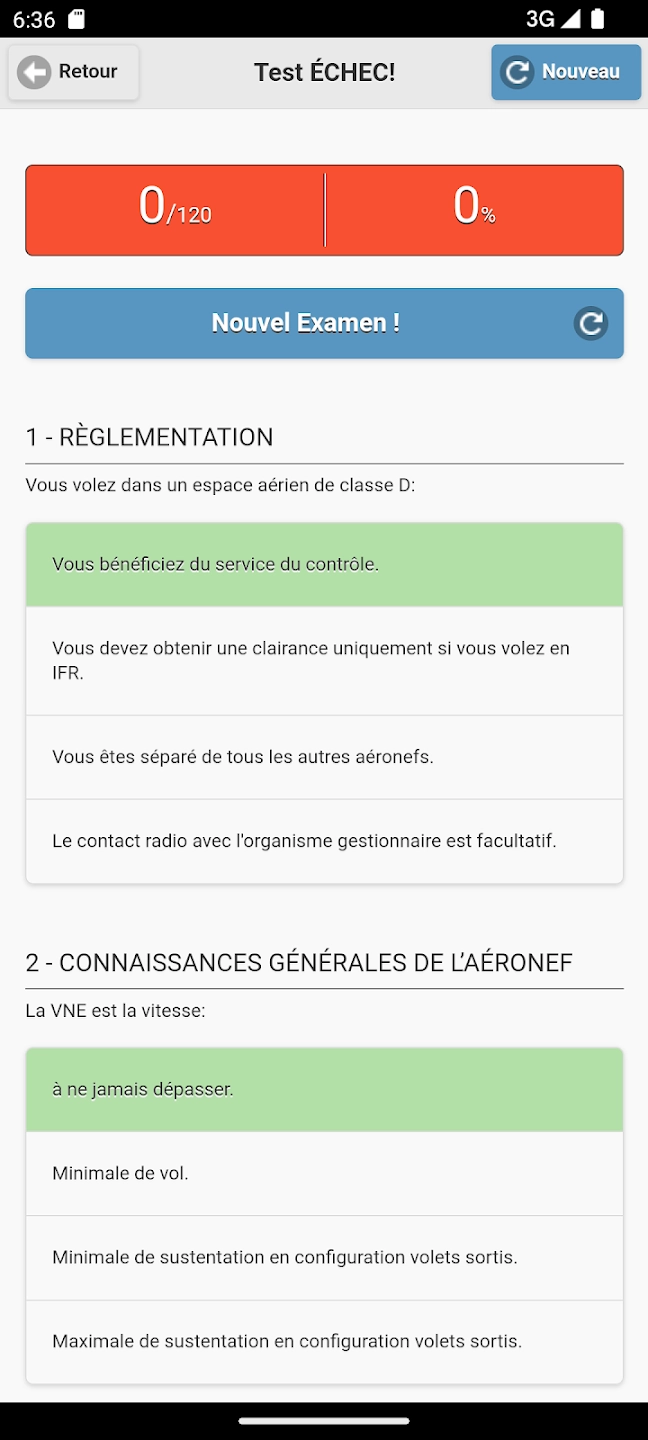Choose the answer about clairance uniquement en IFR
648x1440 pixels.
click(x=324, y=660)
